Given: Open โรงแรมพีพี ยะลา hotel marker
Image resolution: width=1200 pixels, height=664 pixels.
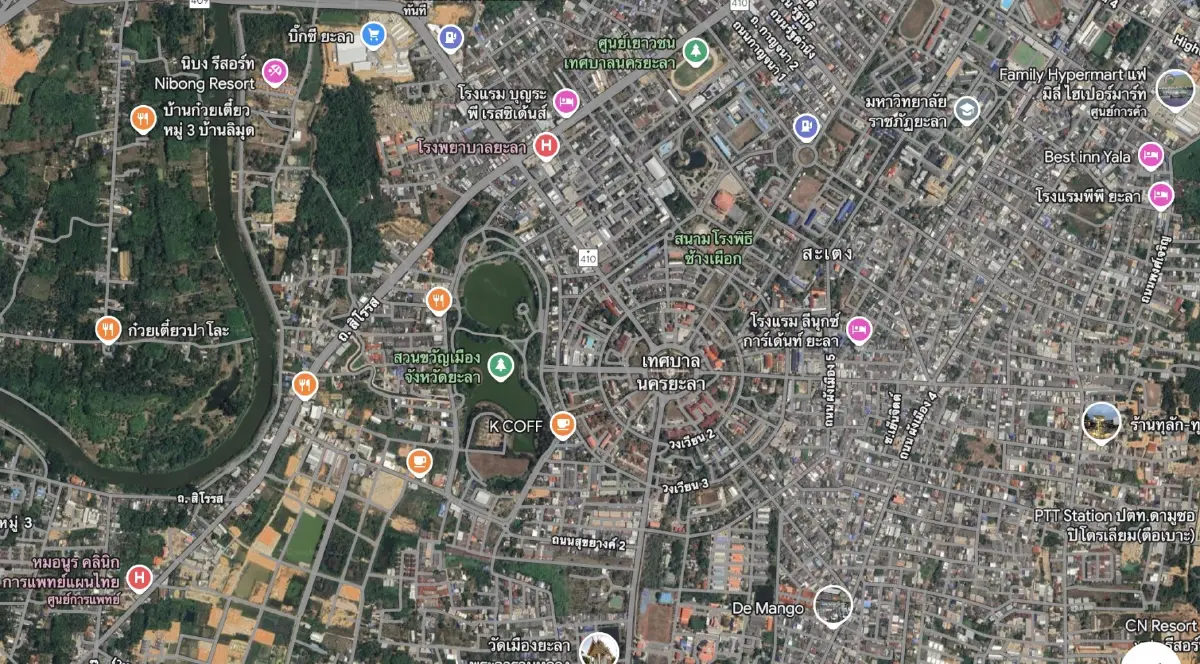Looking at the screenshot, I should (1160, 195).
